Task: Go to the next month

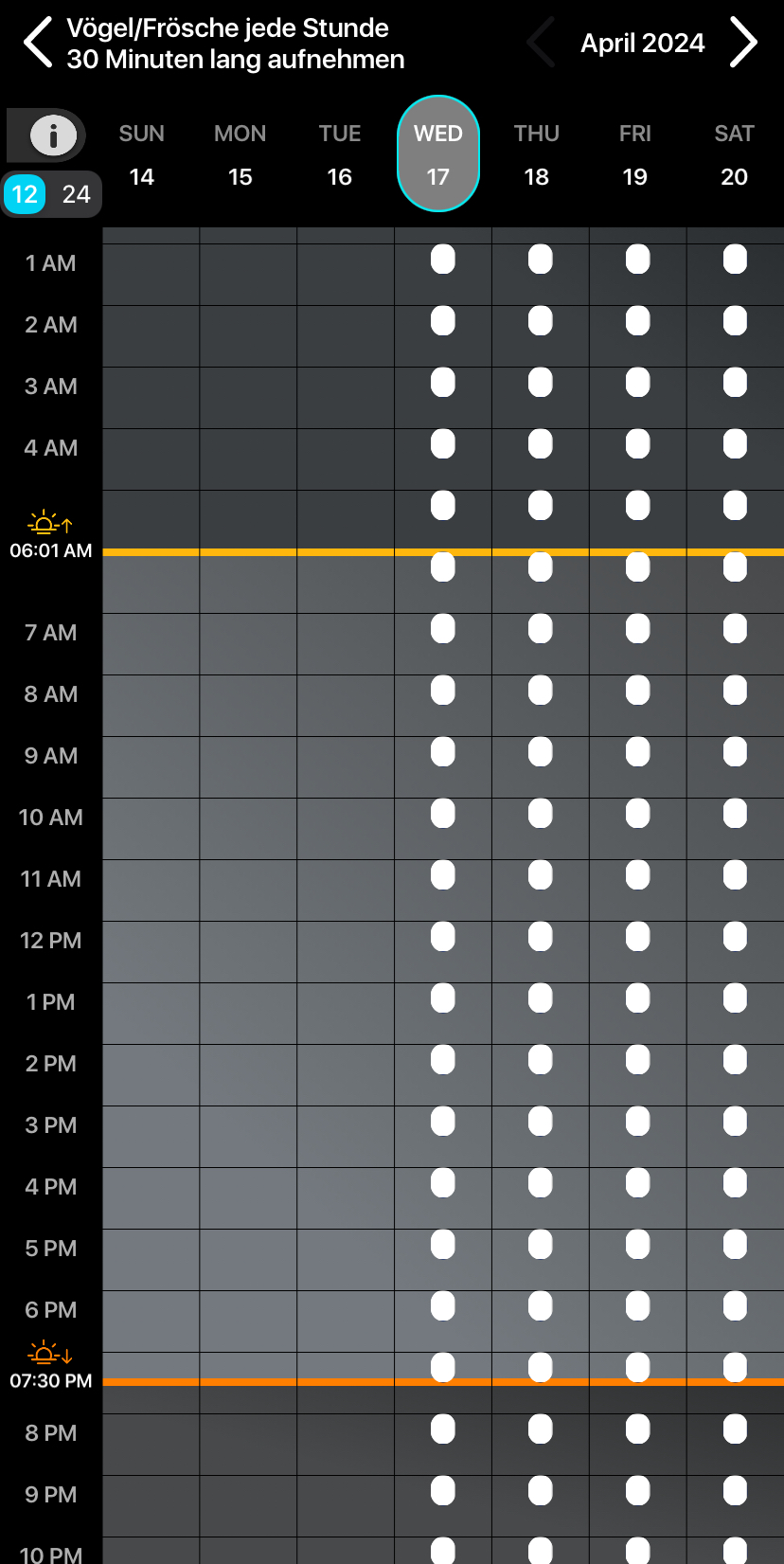Action: [x=744, y=42]
